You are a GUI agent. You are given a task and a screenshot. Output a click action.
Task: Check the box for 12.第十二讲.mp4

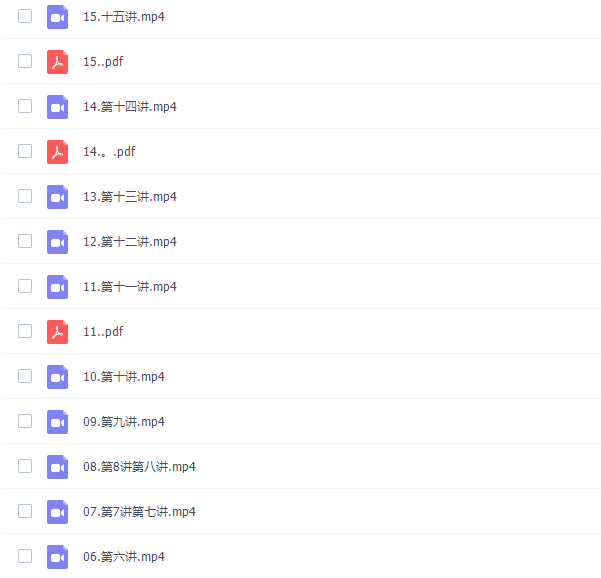pyautogui.click(x=25, y=241)
